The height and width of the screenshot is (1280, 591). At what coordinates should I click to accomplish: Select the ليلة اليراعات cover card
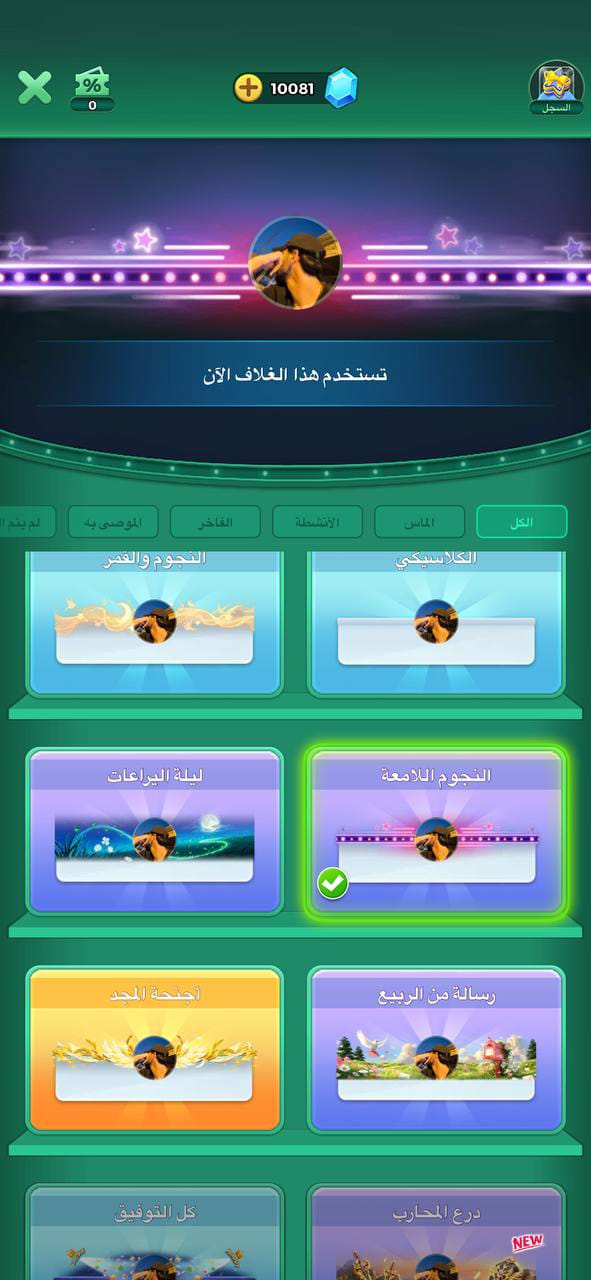pyautogui.click(x=155, y=832)
